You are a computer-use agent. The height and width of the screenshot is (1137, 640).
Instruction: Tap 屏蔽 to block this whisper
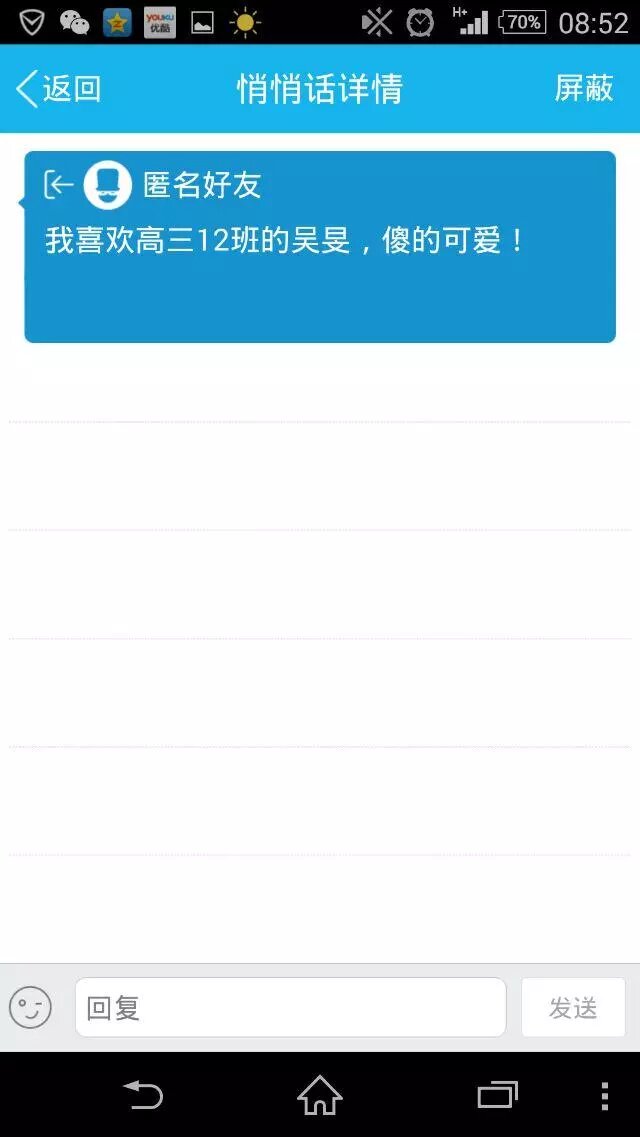(584, 89)
